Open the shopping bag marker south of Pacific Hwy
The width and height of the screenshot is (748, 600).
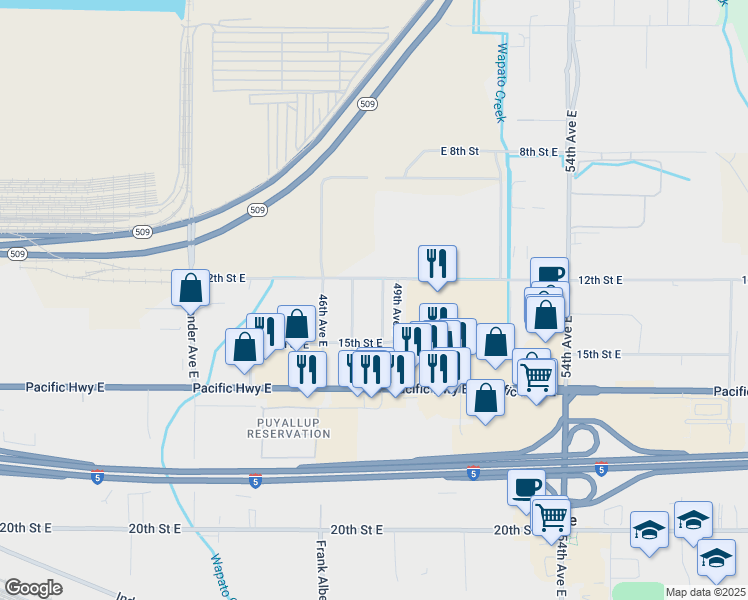pyautogui.click(x=485, y=398)
